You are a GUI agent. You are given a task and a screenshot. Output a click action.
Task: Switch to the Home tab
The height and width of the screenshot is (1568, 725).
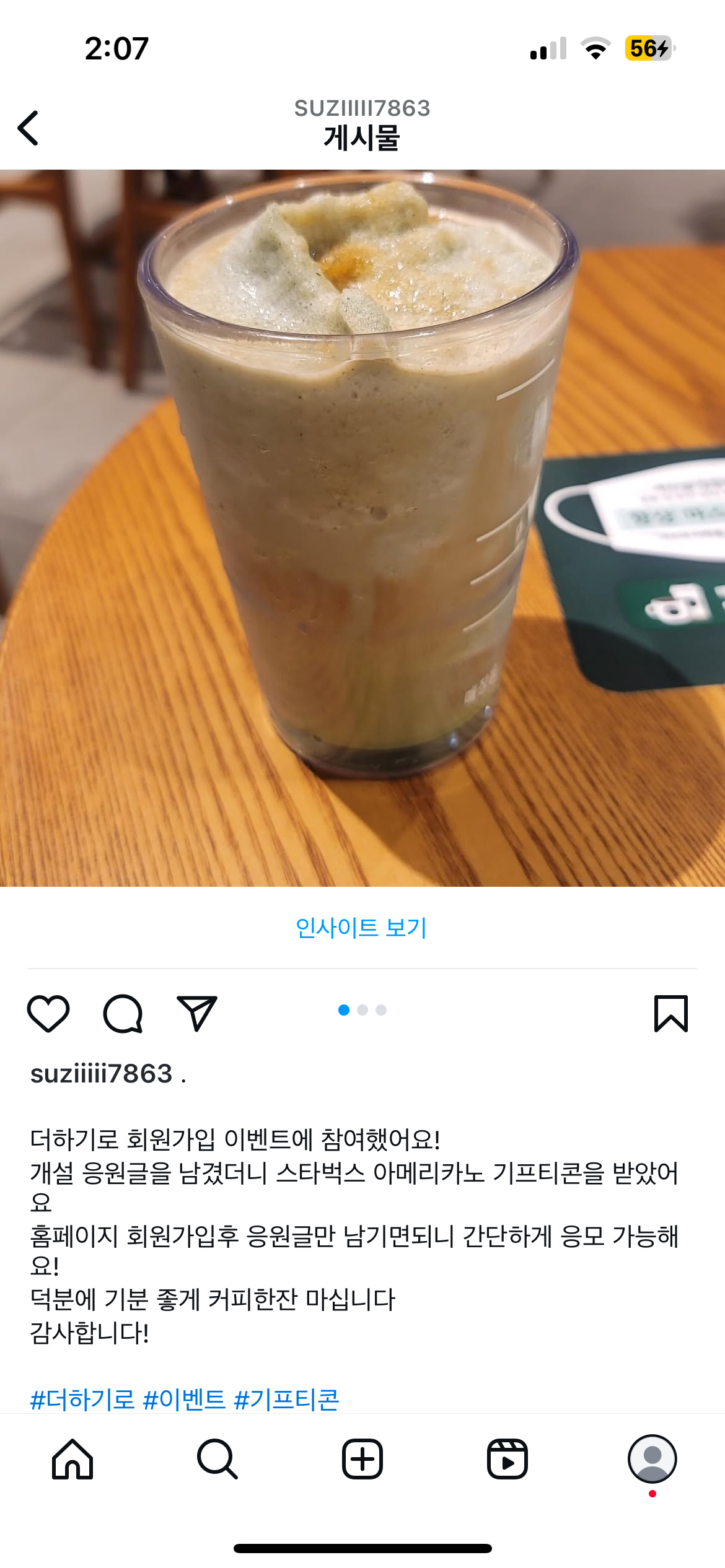(x=72, y=1459)
